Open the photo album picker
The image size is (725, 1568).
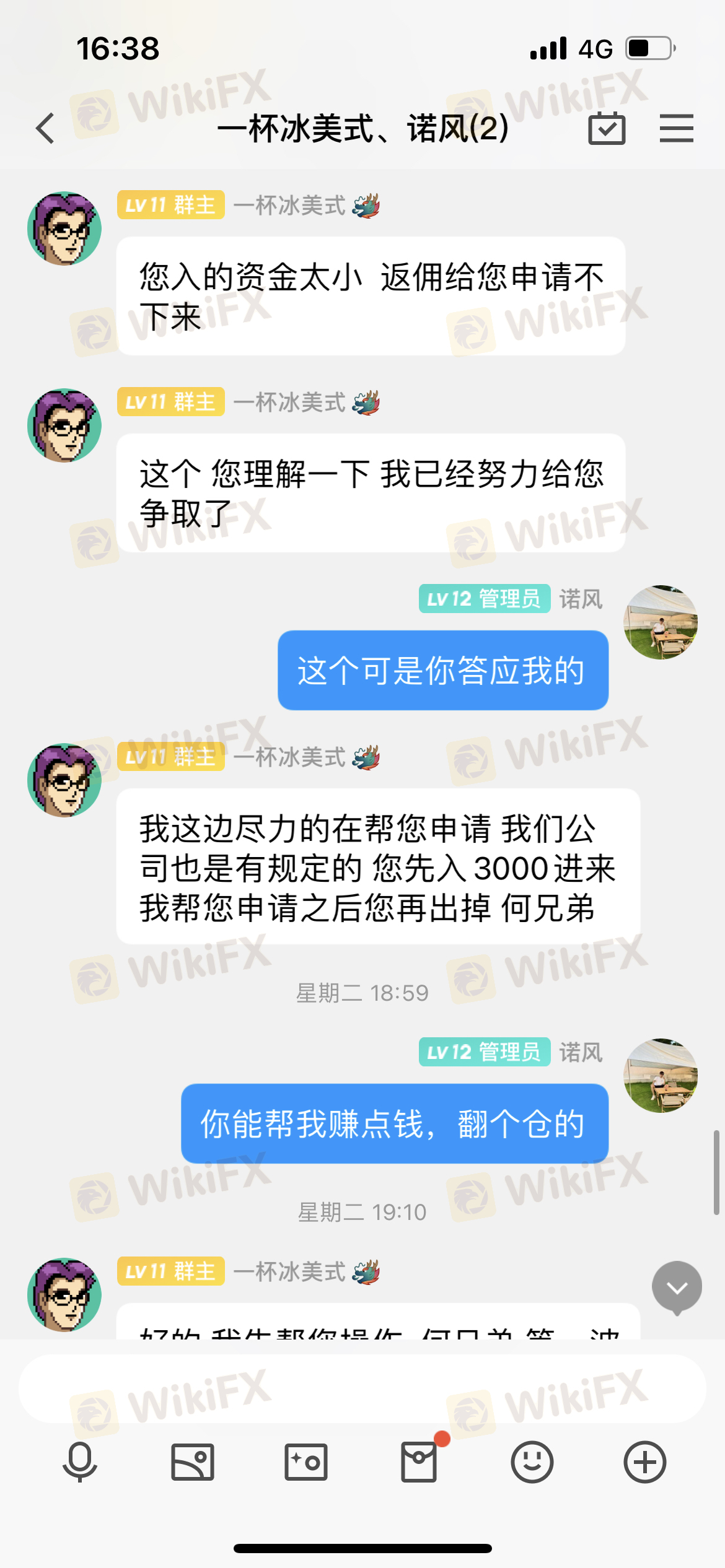193,1461
